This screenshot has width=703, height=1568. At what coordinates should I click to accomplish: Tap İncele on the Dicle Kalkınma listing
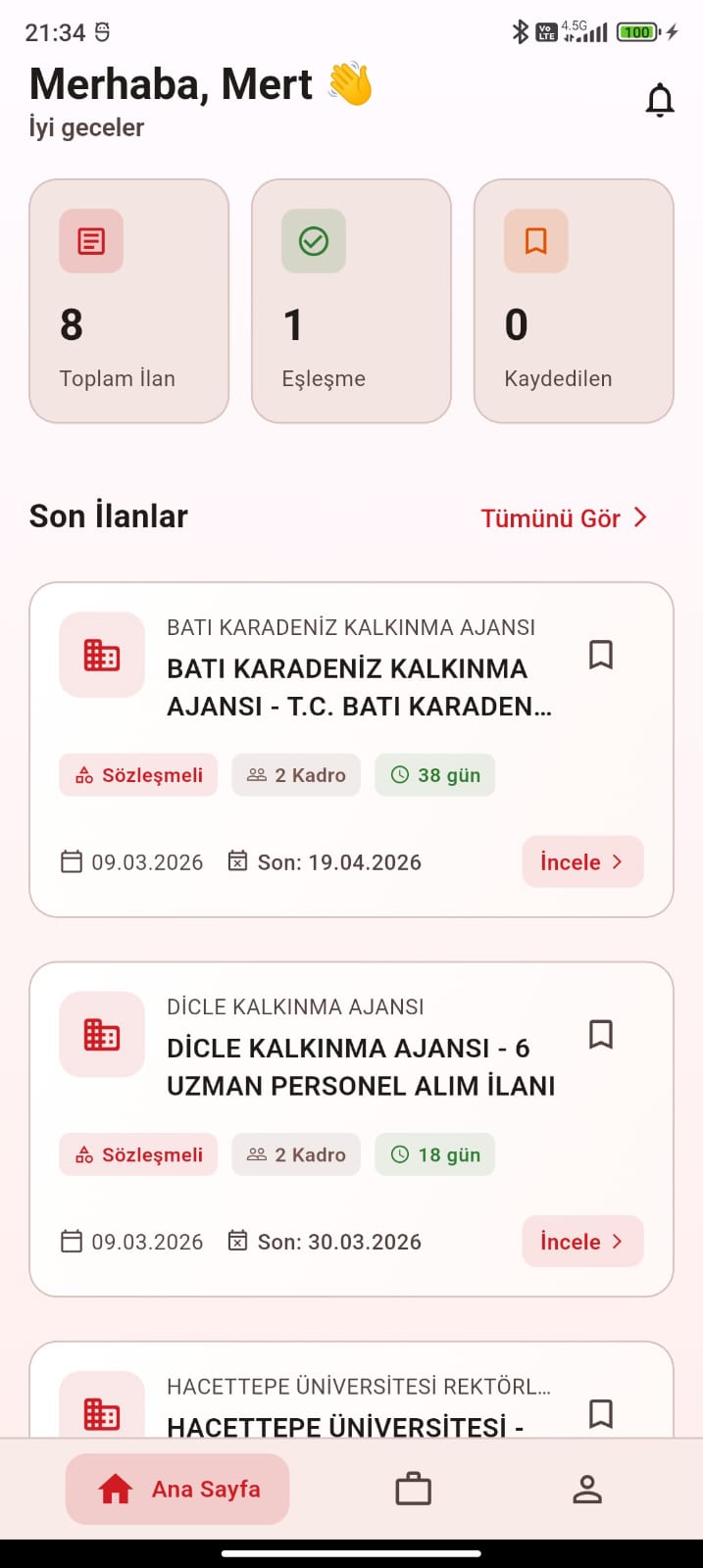582,1242
